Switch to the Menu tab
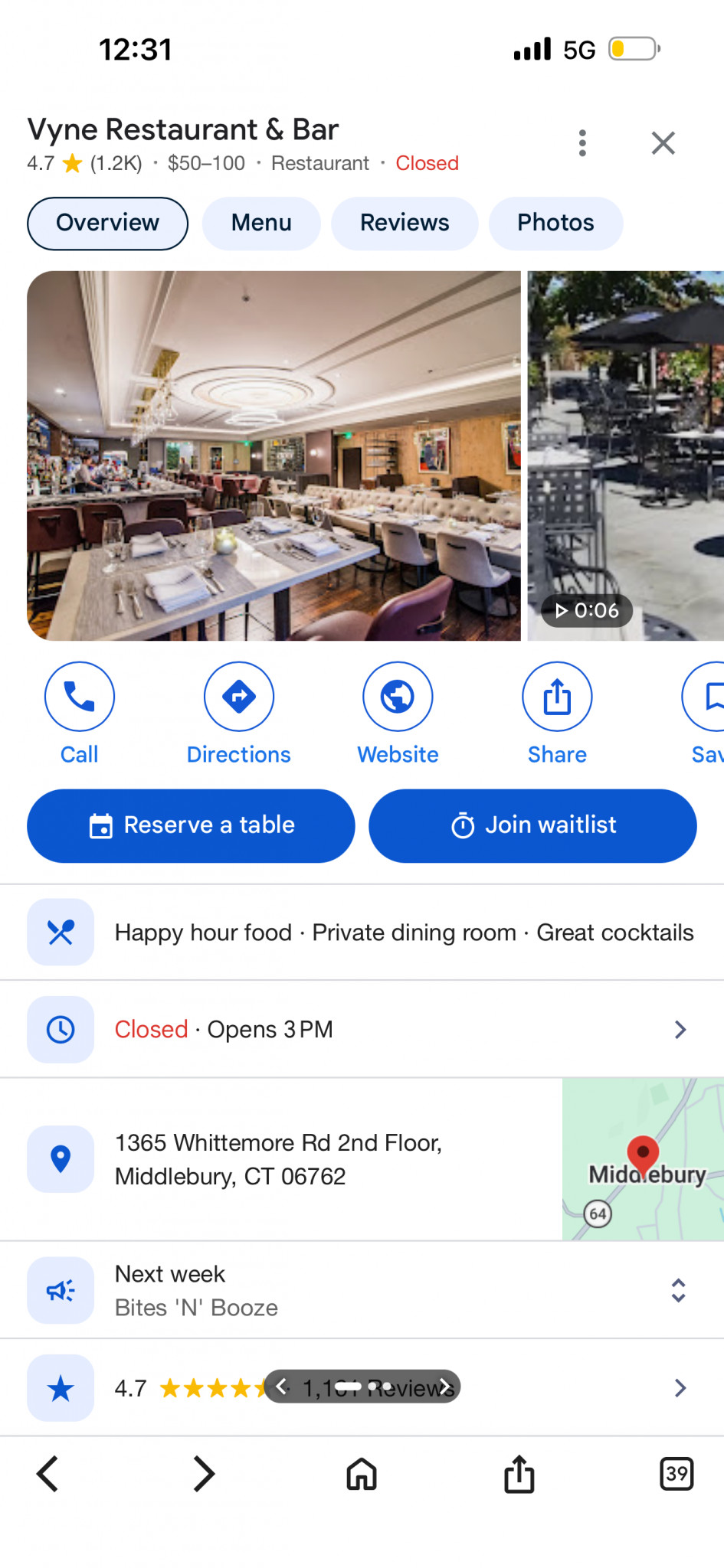The image size is (724, 1568). (261, 223)
